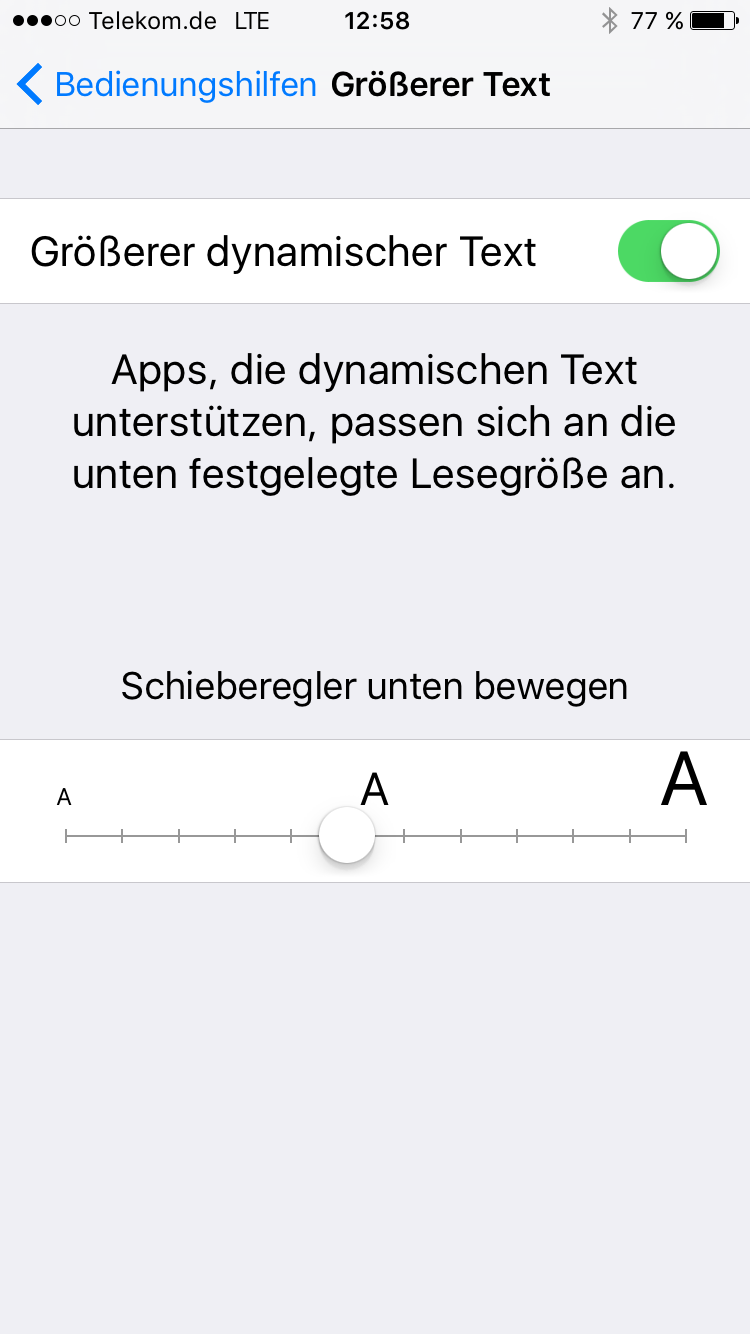
Task: Tap the Schieberegler unten bewegen label
Action: [375, 686]
